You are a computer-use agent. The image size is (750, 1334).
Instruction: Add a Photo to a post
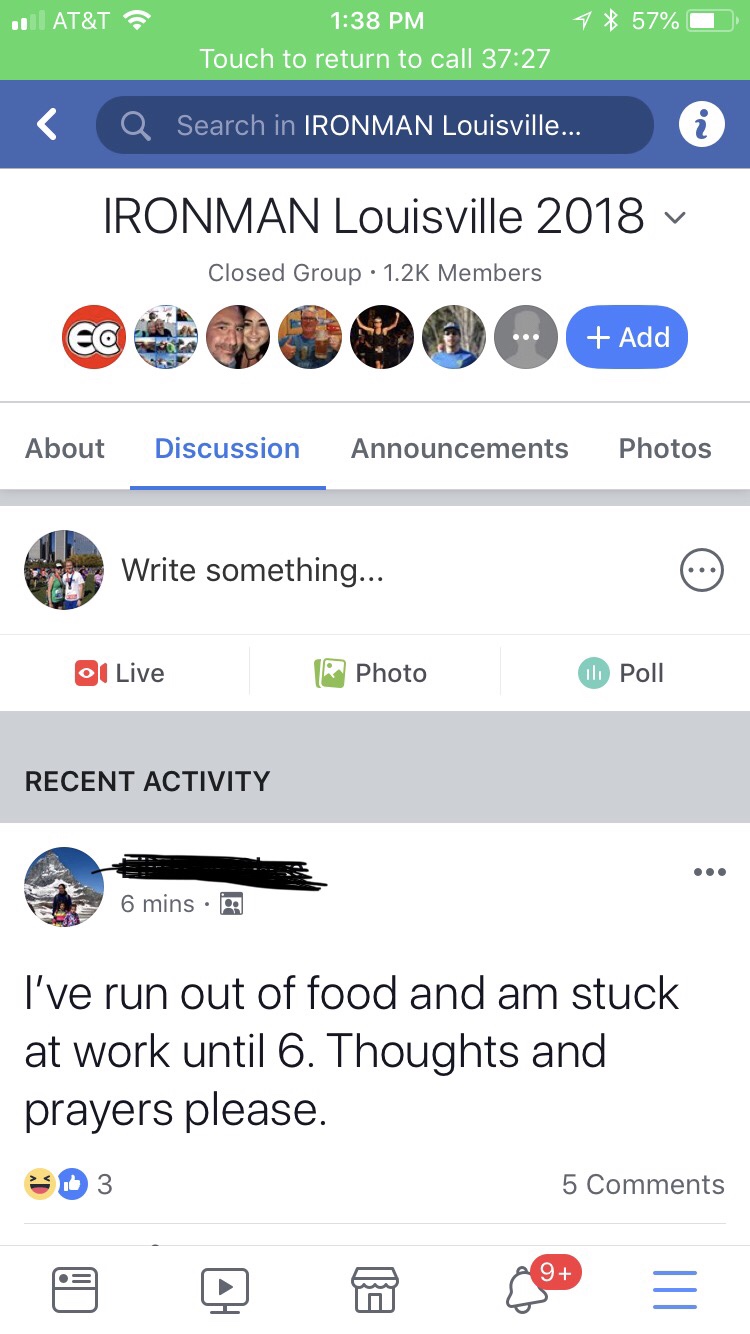pyautogui.click(x=372, y=673)
